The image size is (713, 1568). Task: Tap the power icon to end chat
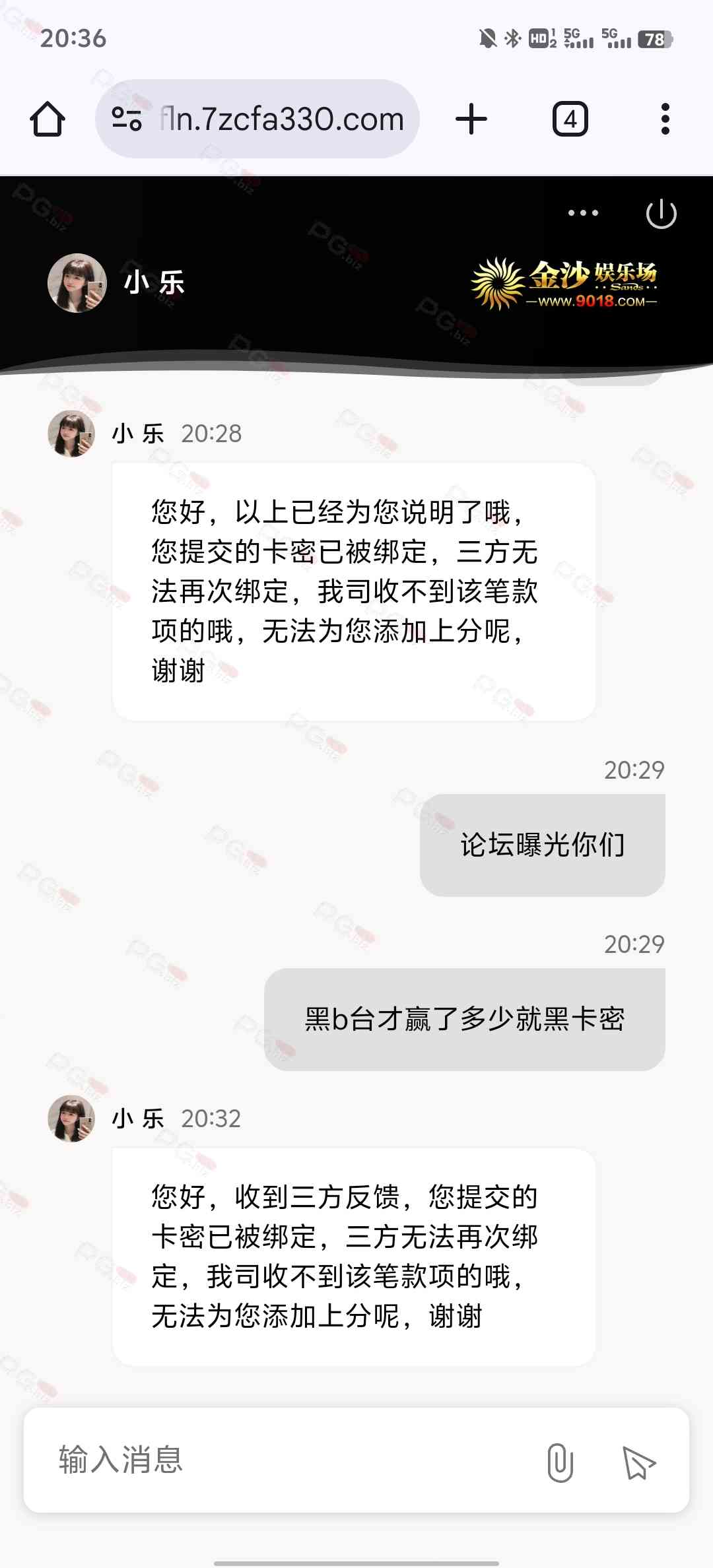point(661,214)
